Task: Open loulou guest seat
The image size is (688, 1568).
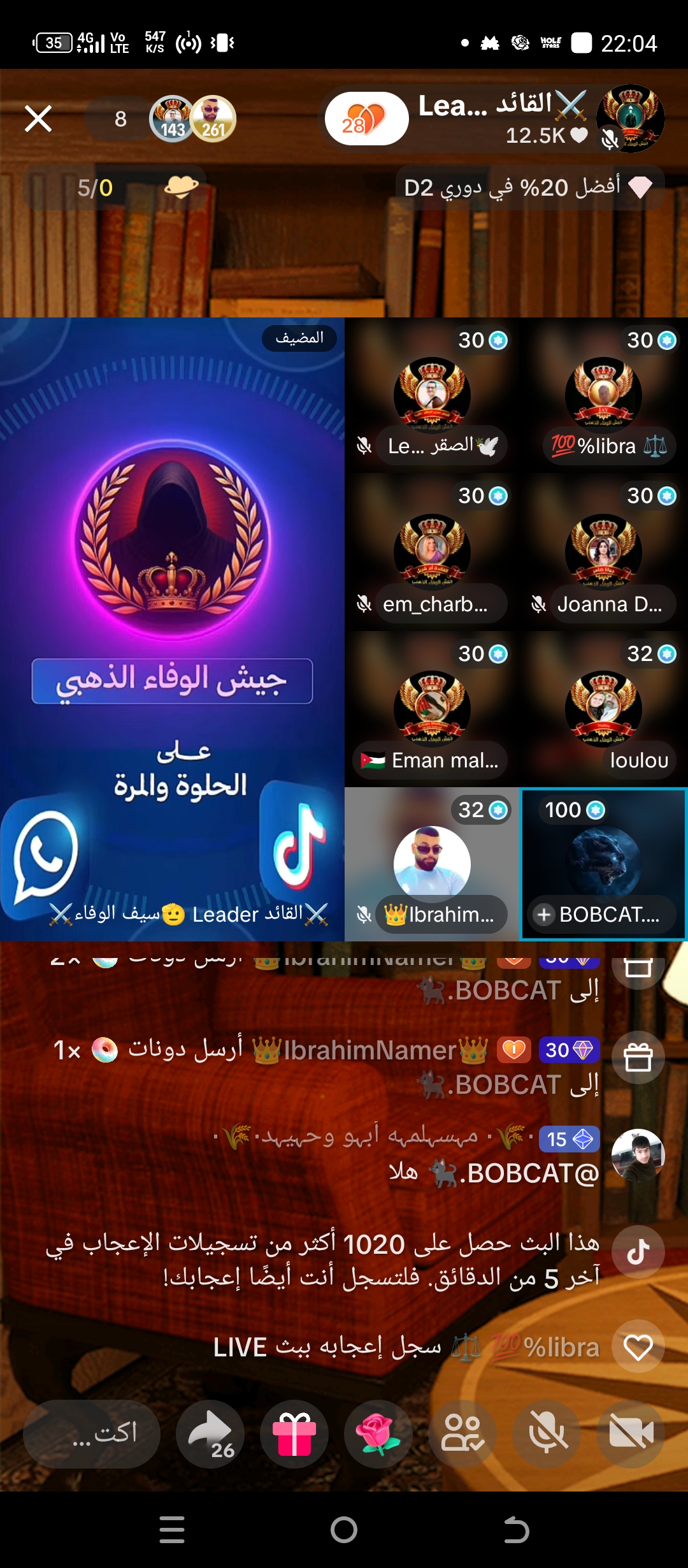Action: click(x=603, y=709)
